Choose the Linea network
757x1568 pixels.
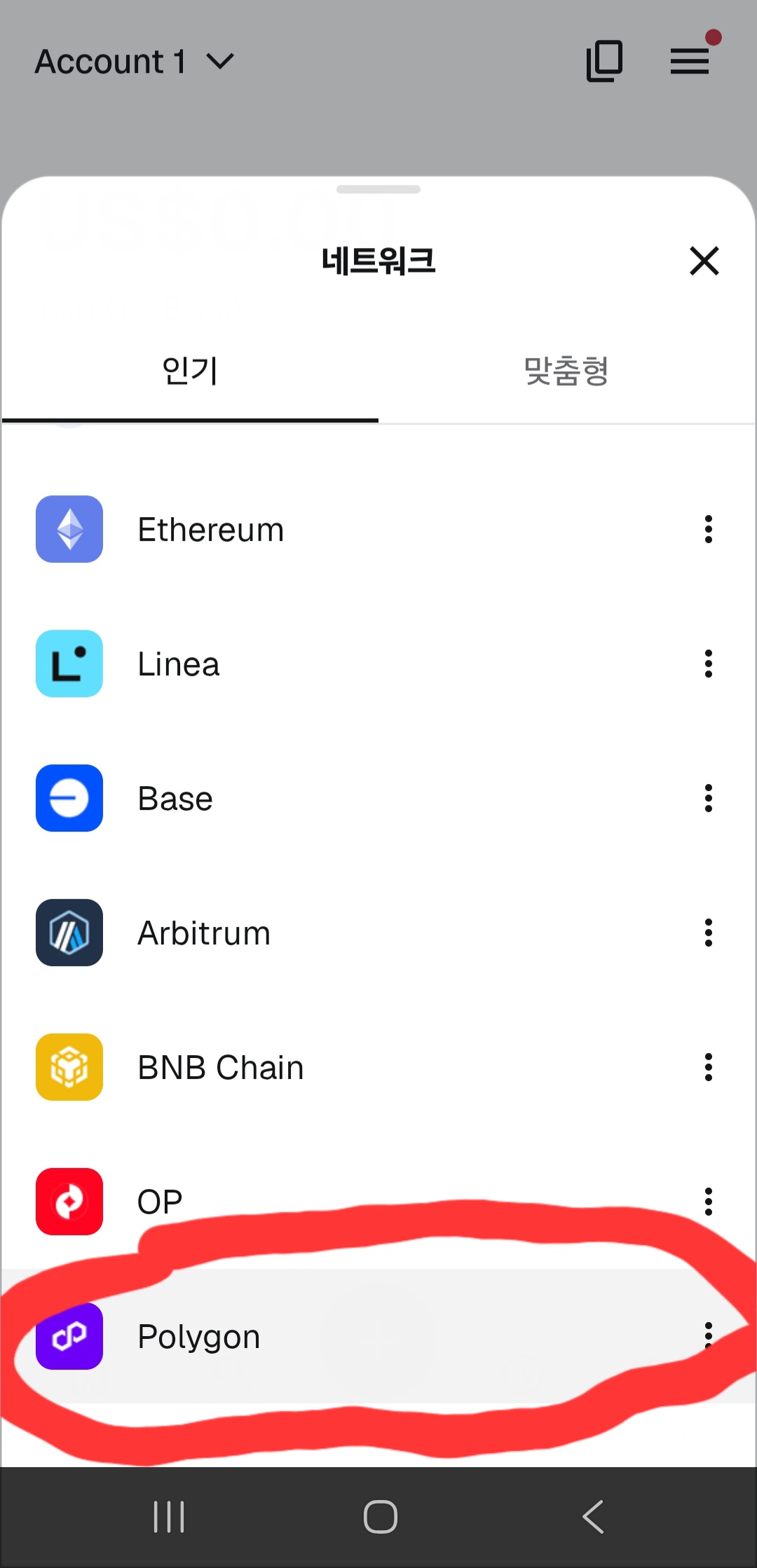[179, 664]
